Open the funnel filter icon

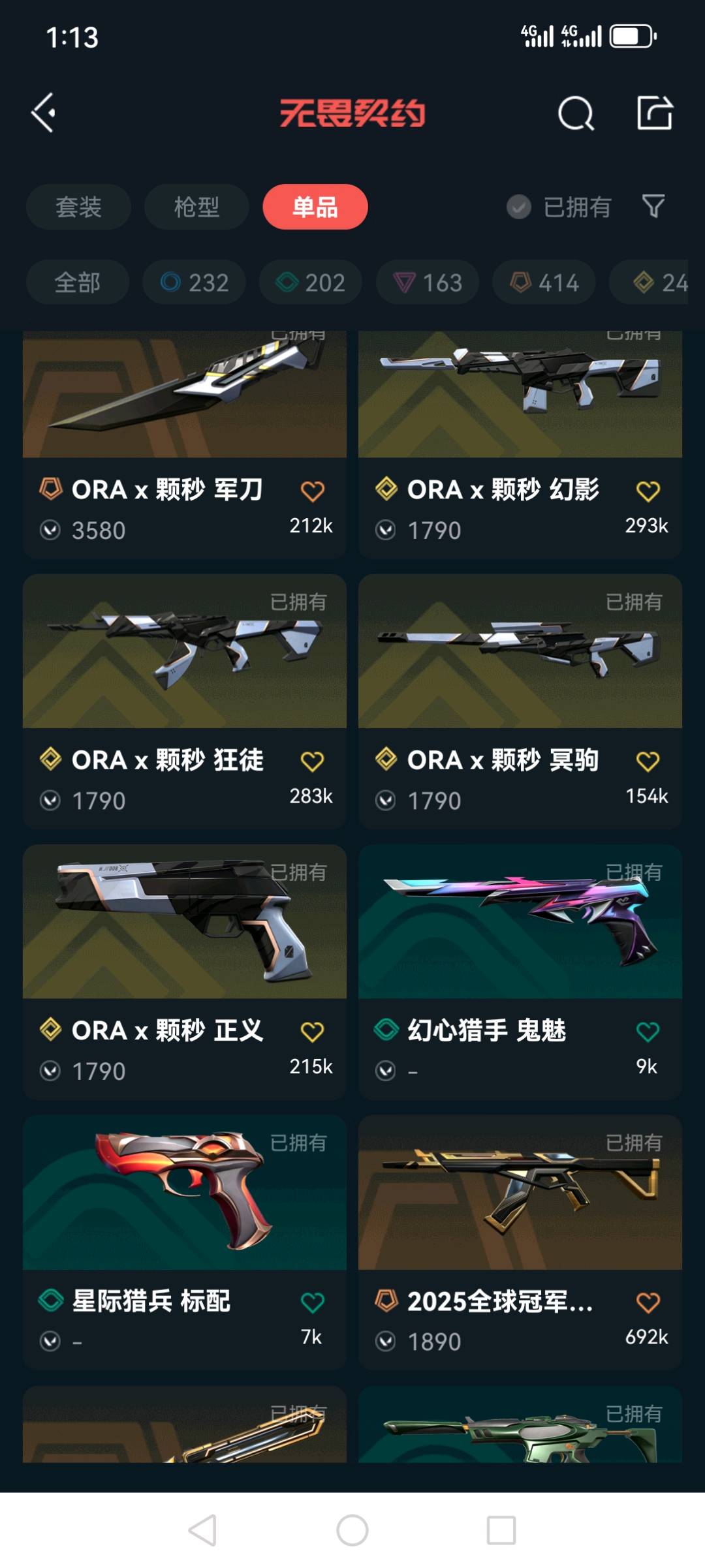pyautogui.click(x=653, y=207)
